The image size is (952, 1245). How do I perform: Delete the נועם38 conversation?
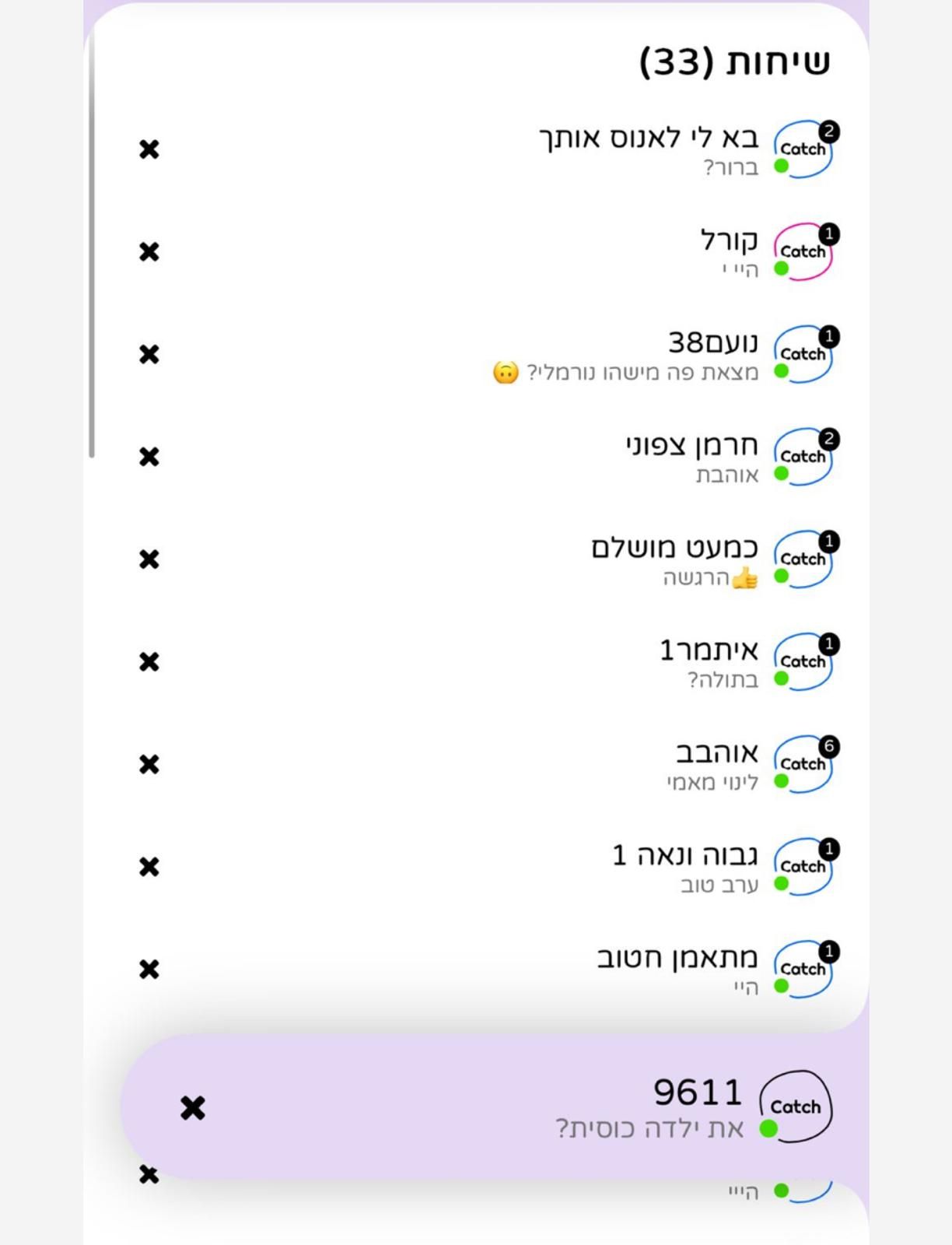click(x=149, y=355)
